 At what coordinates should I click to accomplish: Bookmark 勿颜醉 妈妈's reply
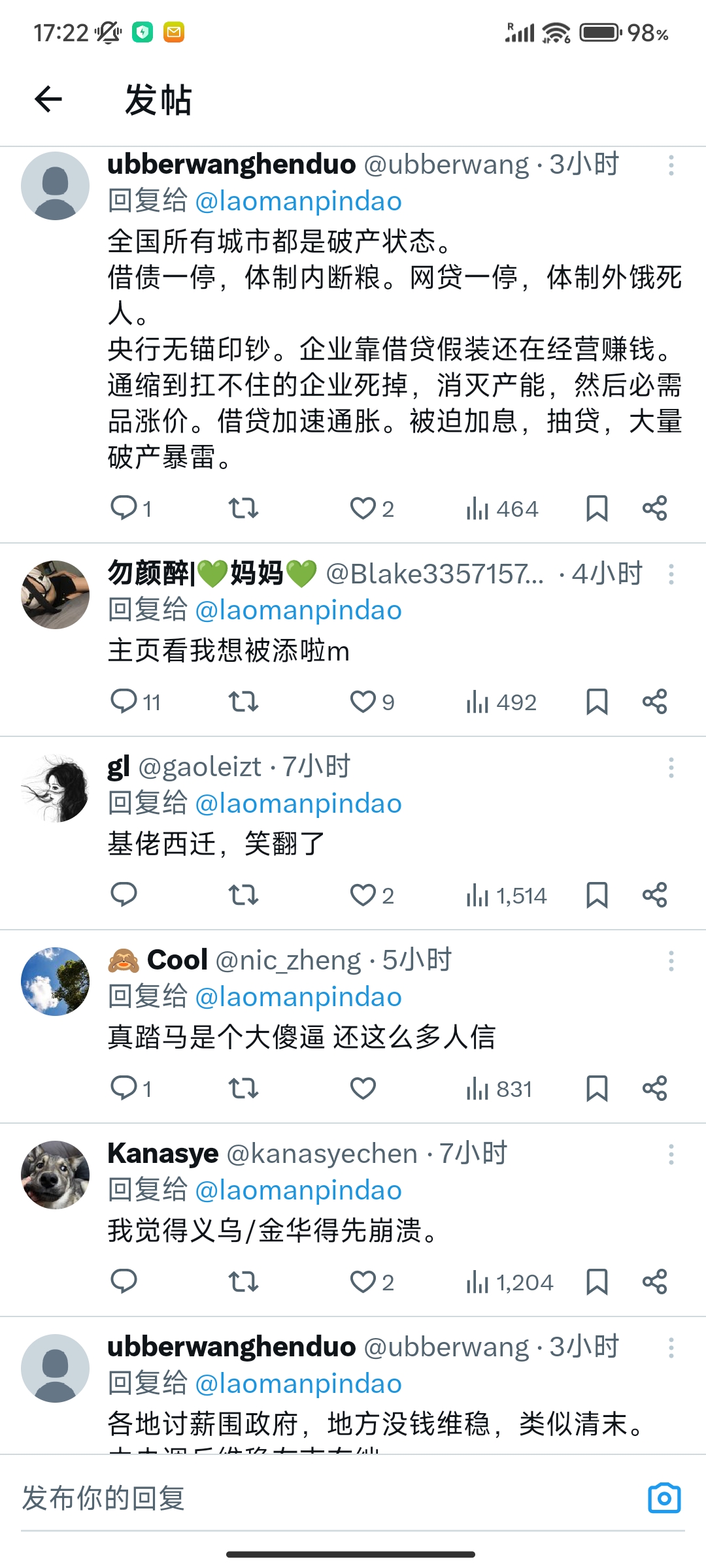tap(597, 702)
